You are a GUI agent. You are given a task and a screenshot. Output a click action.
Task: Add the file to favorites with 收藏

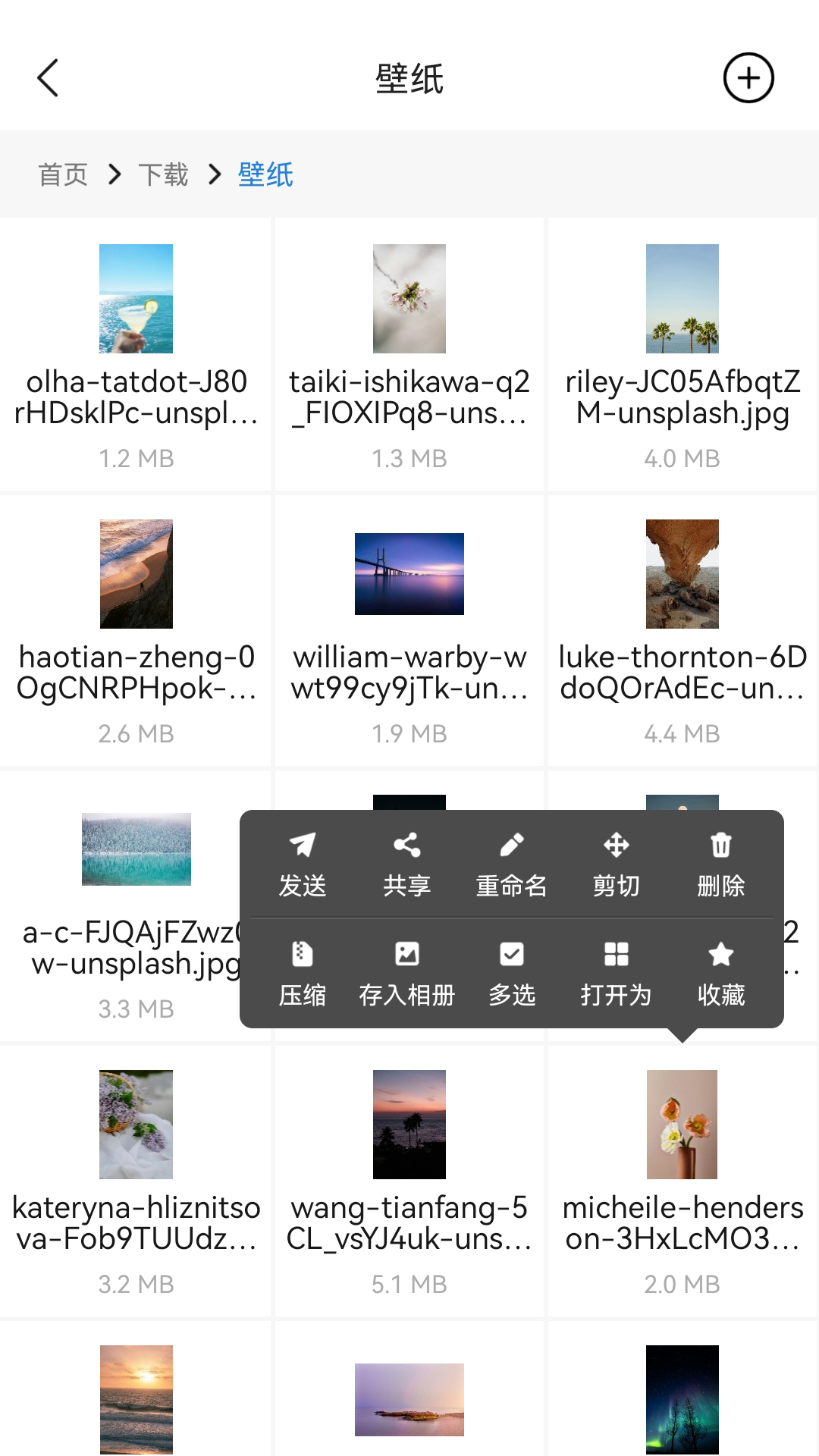click(720, 974)
